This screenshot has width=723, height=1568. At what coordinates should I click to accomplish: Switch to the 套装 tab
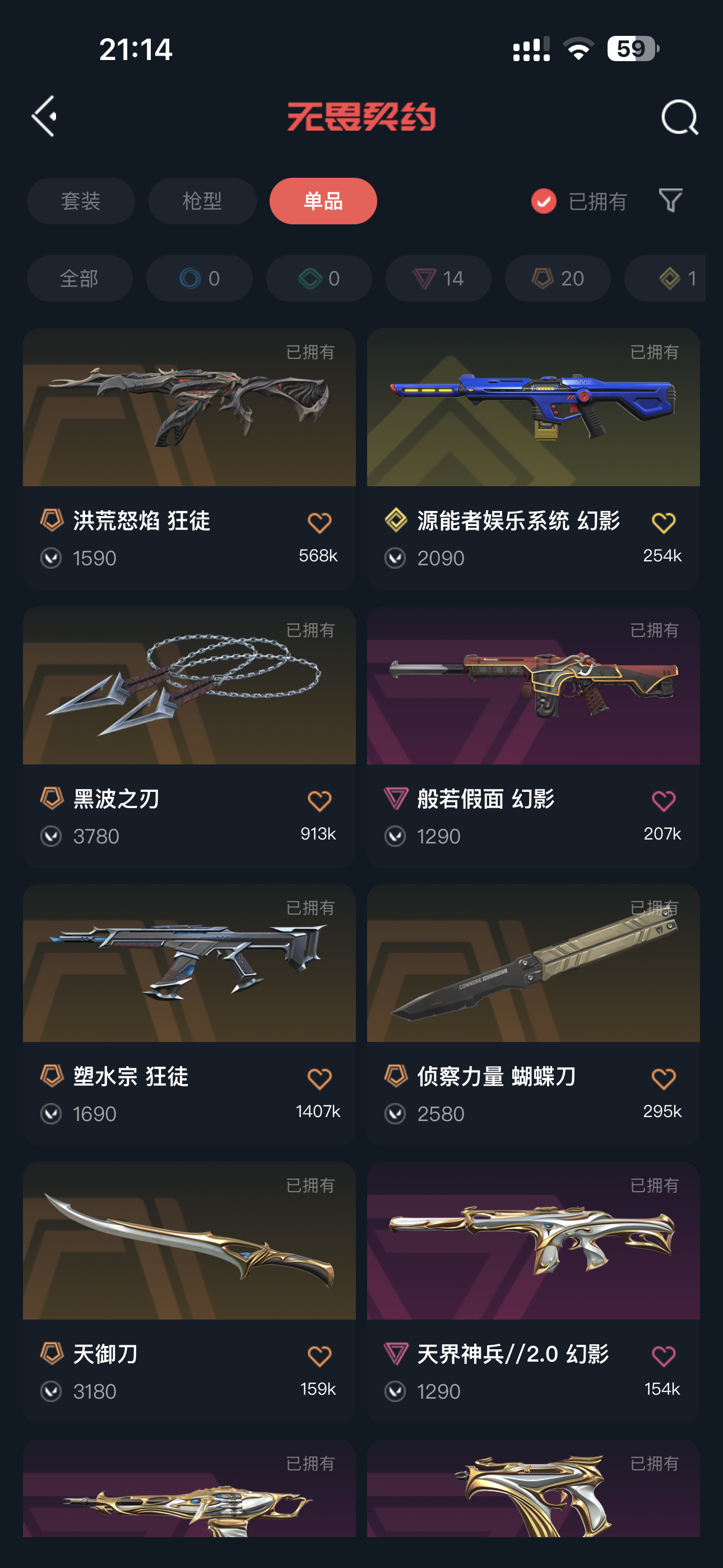pos(80,201)
